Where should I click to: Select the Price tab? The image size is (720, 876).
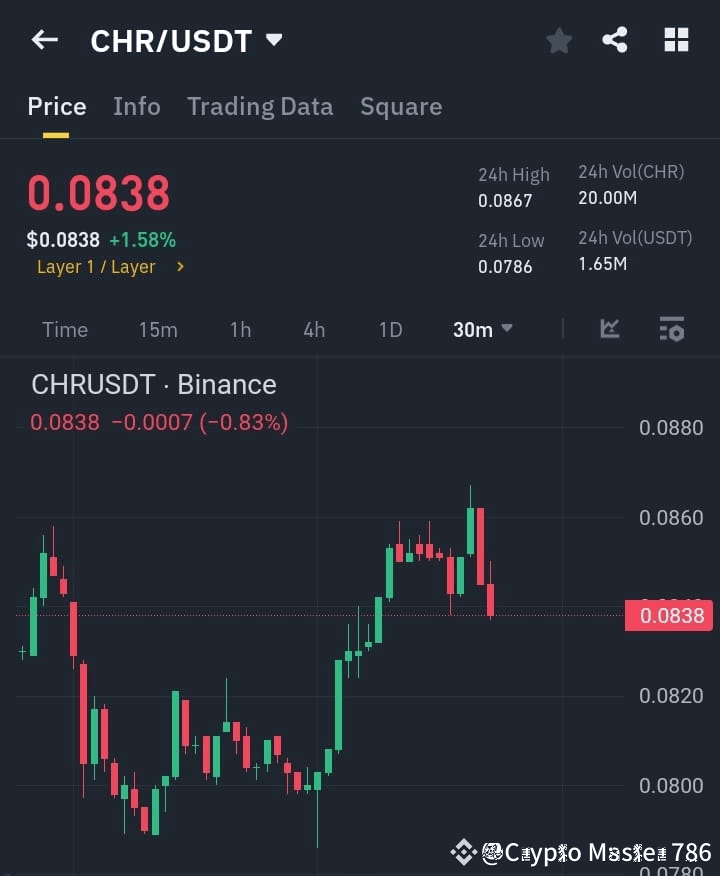pyautogui.click(x=56, y=106)
